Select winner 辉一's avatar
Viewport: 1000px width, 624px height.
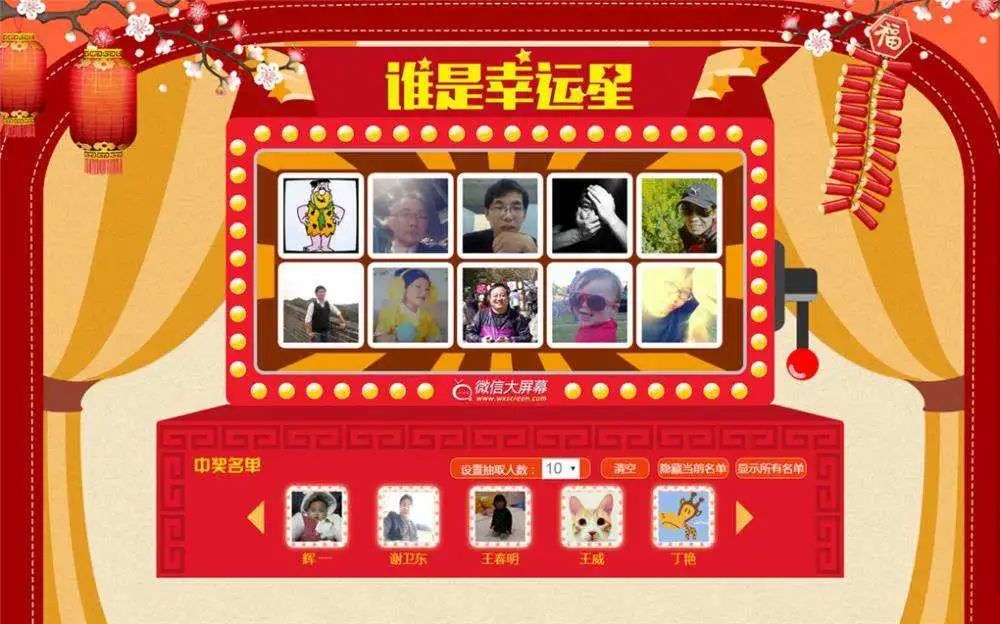point(317,516)
